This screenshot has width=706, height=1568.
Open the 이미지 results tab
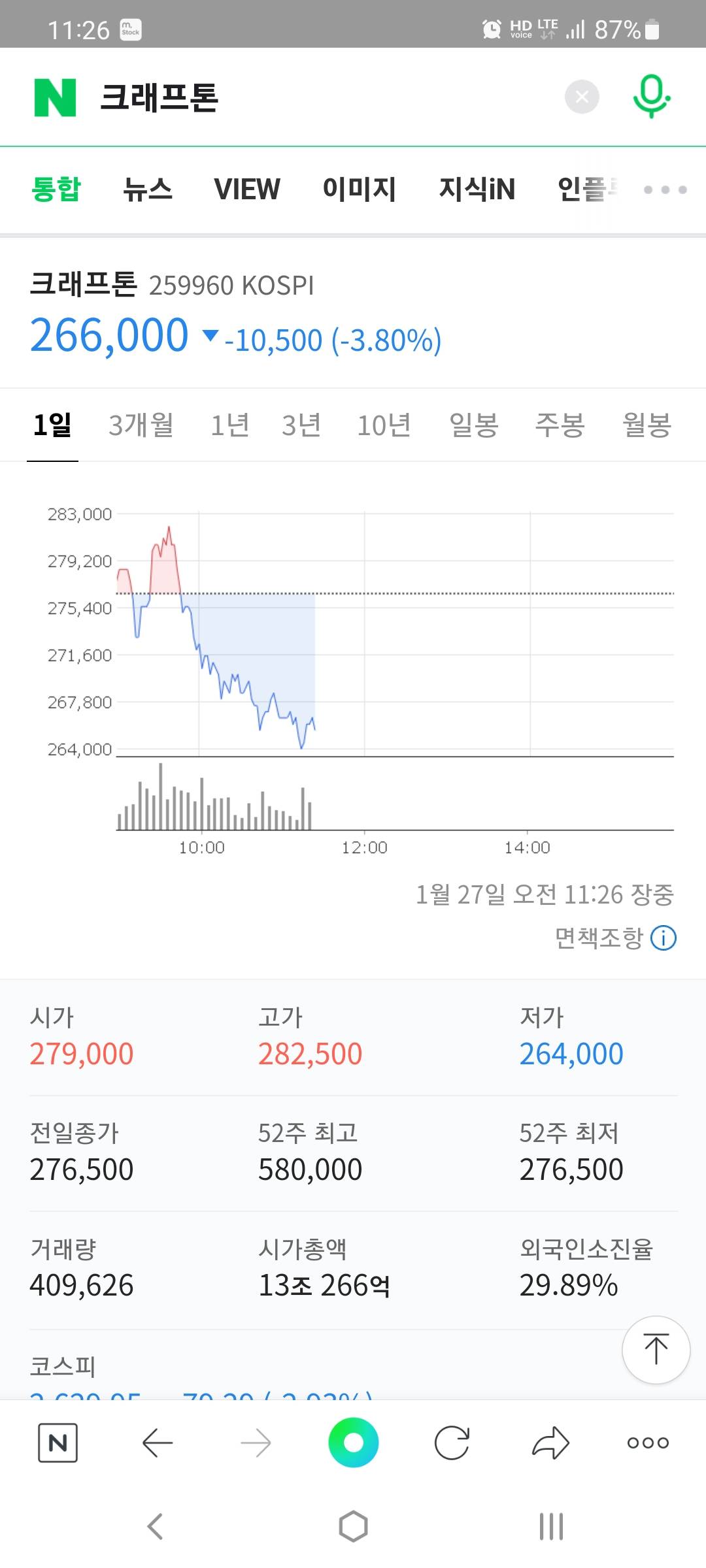click(359, 189)
